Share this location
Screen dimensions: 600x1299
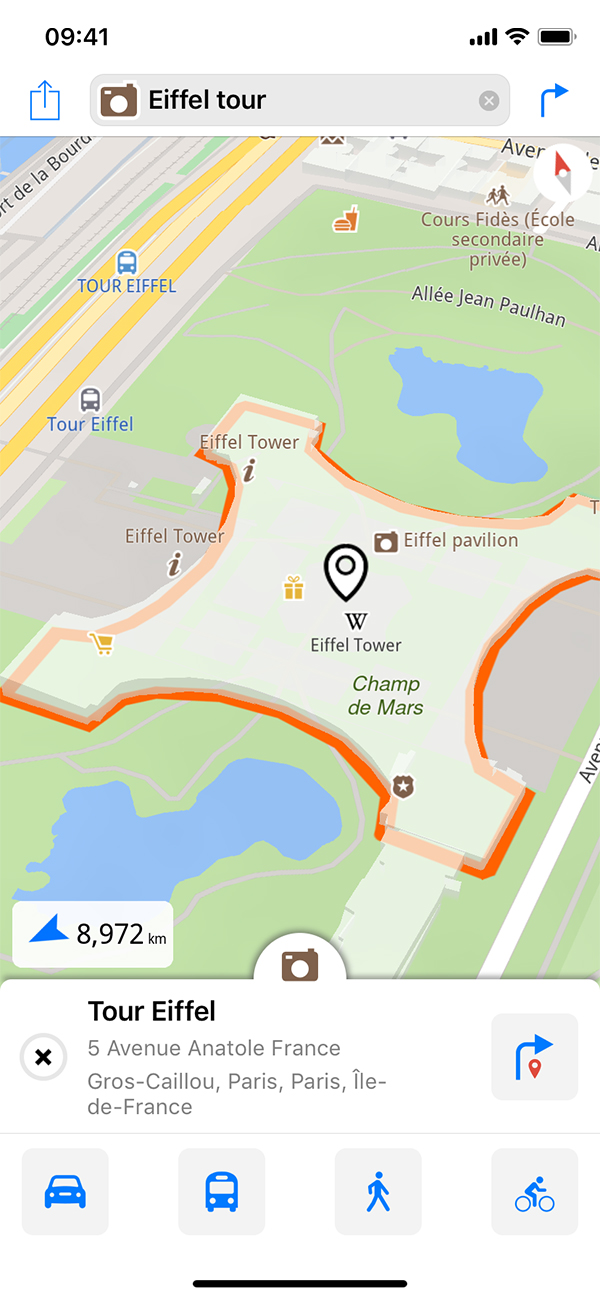[44, 101]
